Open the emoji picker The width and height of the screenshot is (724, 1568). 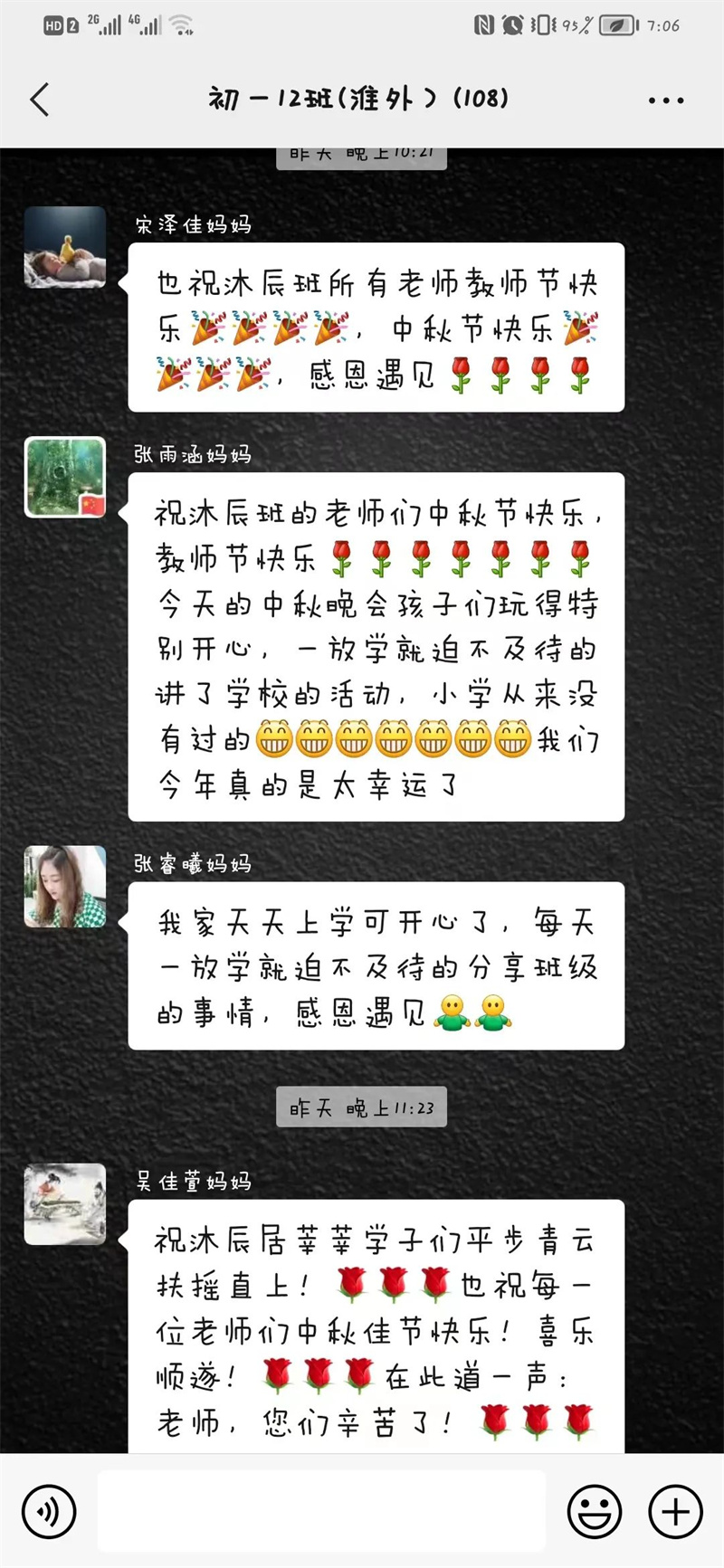pyautogui.click(x=595, y=1512)
